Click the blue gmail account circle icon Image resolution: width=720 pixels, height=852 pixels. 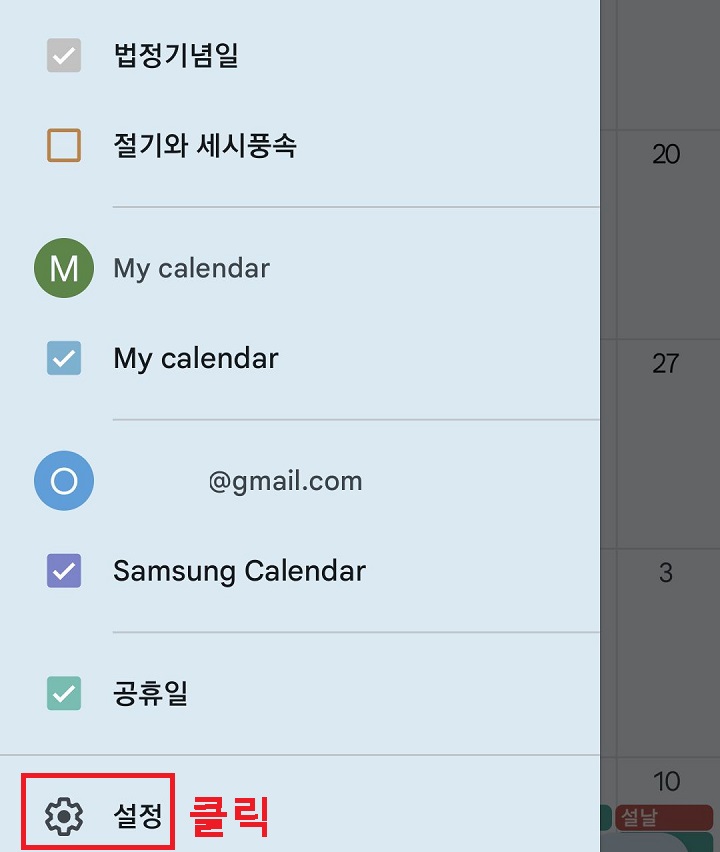tap(63, 481)
